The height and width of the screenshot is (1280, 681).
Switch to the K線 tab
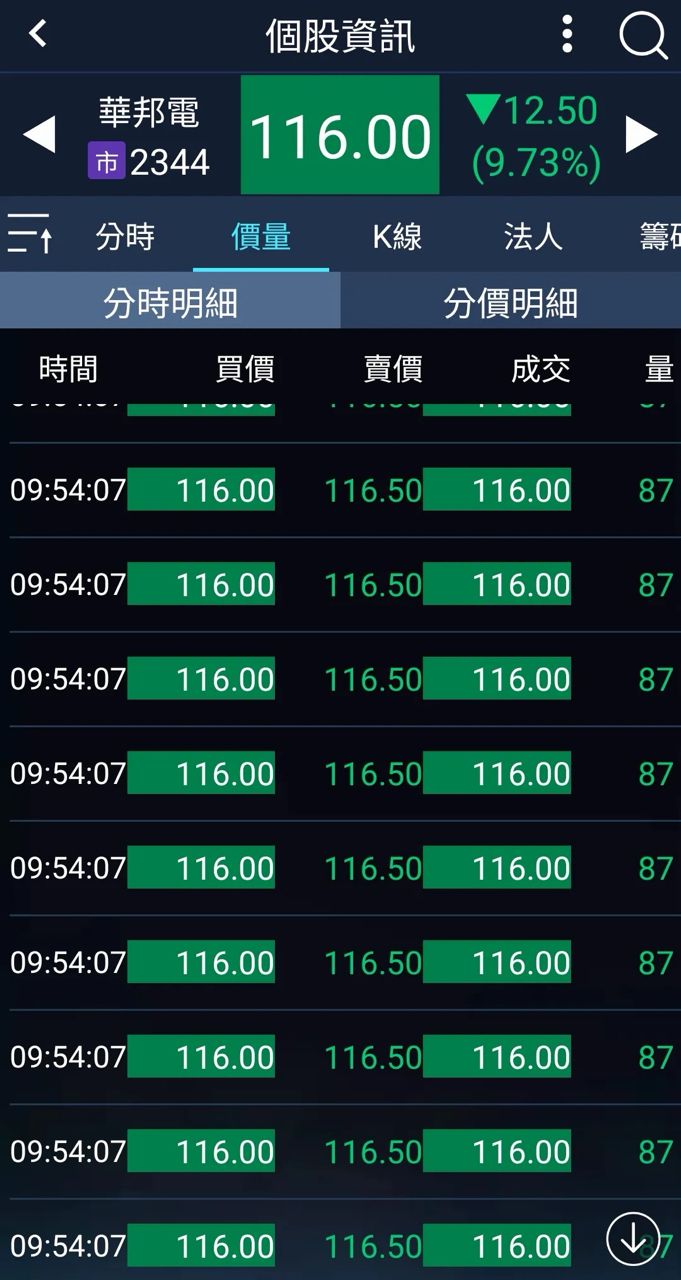click(397, 237)
